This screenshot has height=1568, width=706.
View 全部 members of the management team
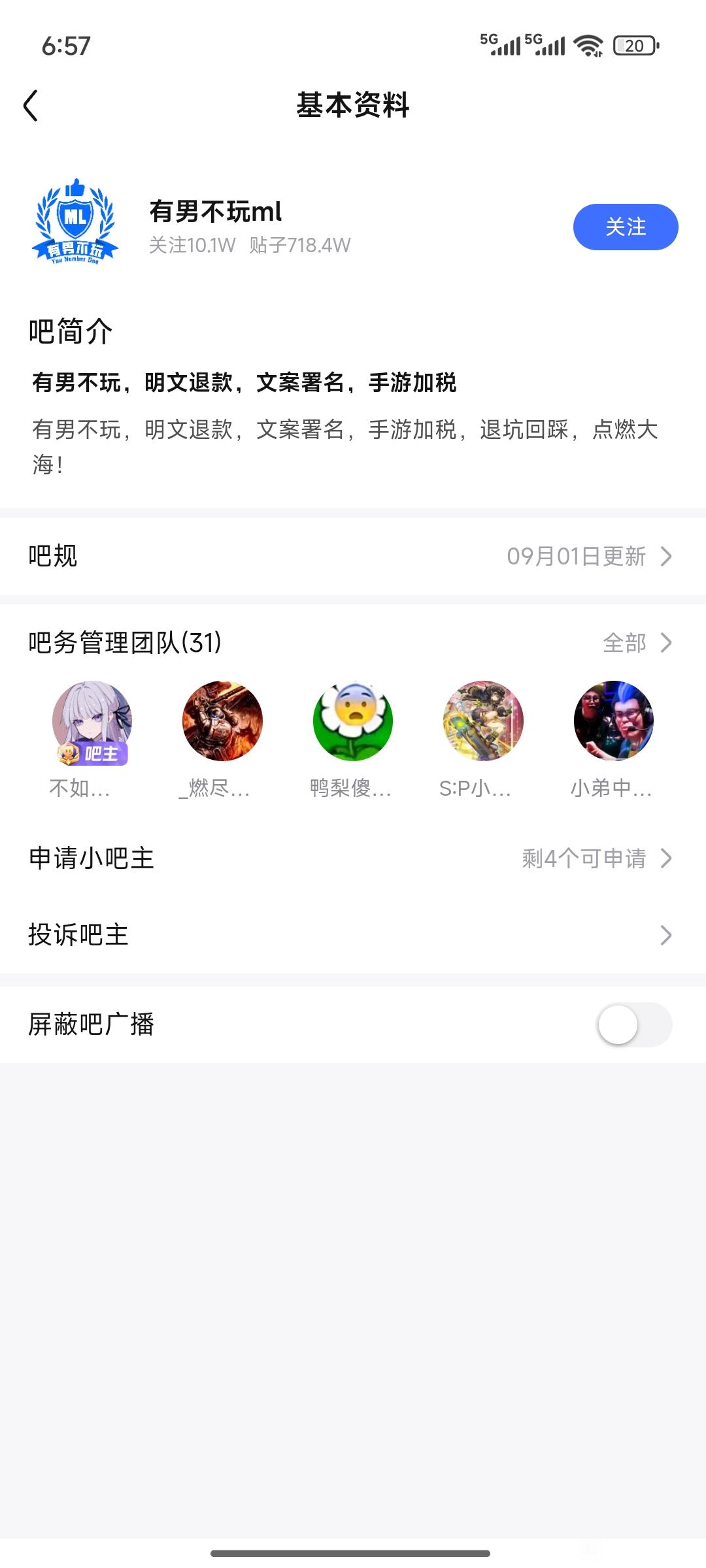(636, 643)
